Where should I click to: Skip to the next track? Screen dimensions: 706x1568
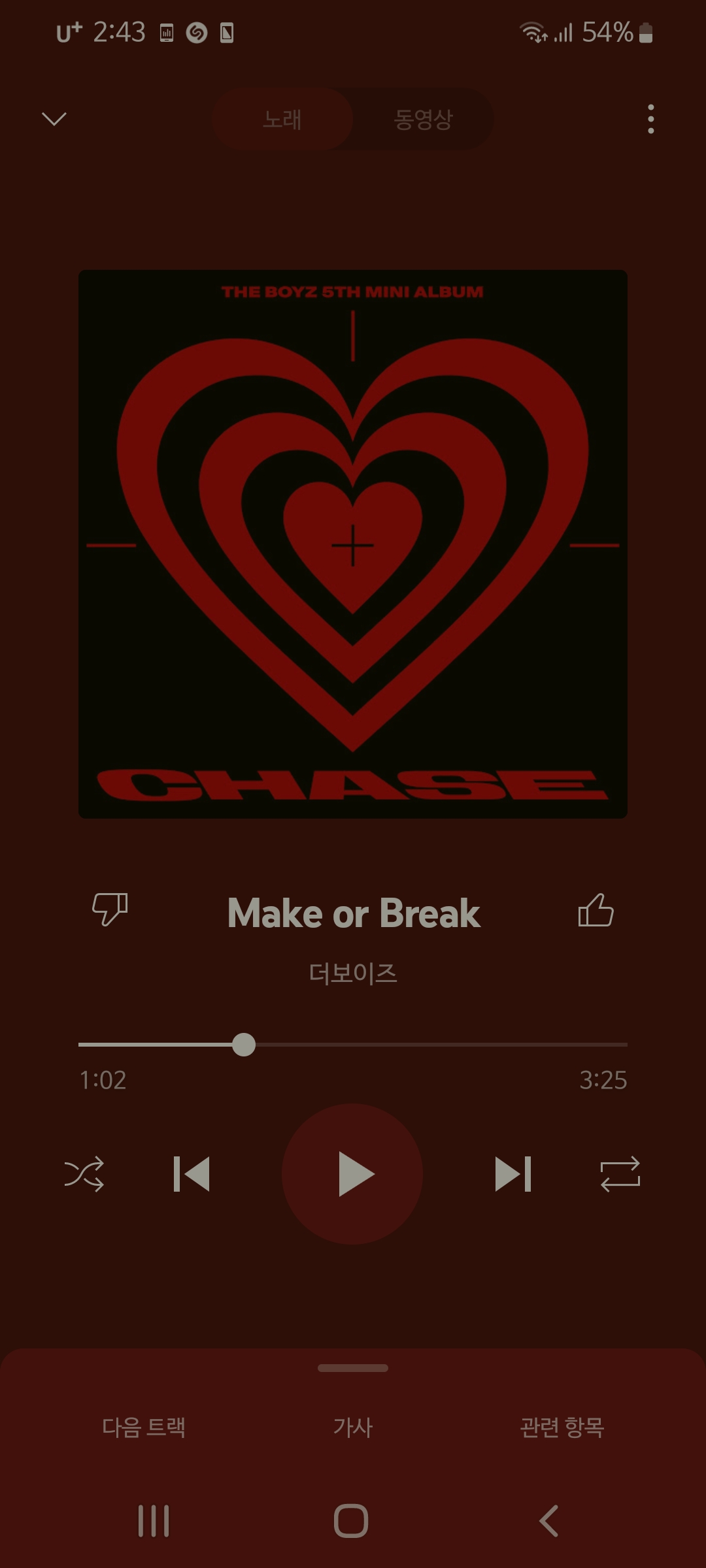click(513, 1174)
